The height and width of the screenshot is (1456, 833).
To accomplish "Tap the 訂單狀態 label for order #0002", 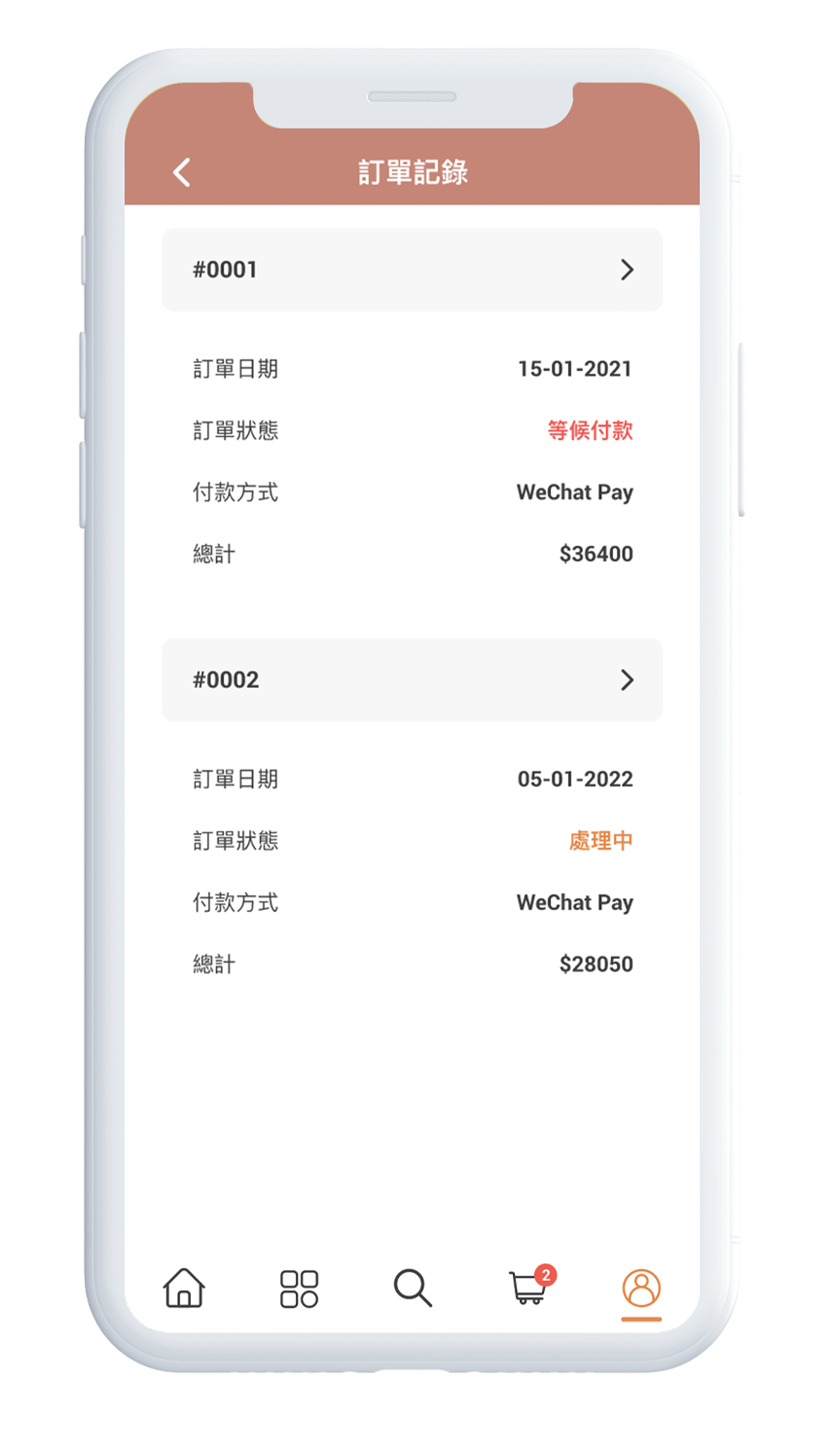I will pyautogui.click(x=235, y=841).
